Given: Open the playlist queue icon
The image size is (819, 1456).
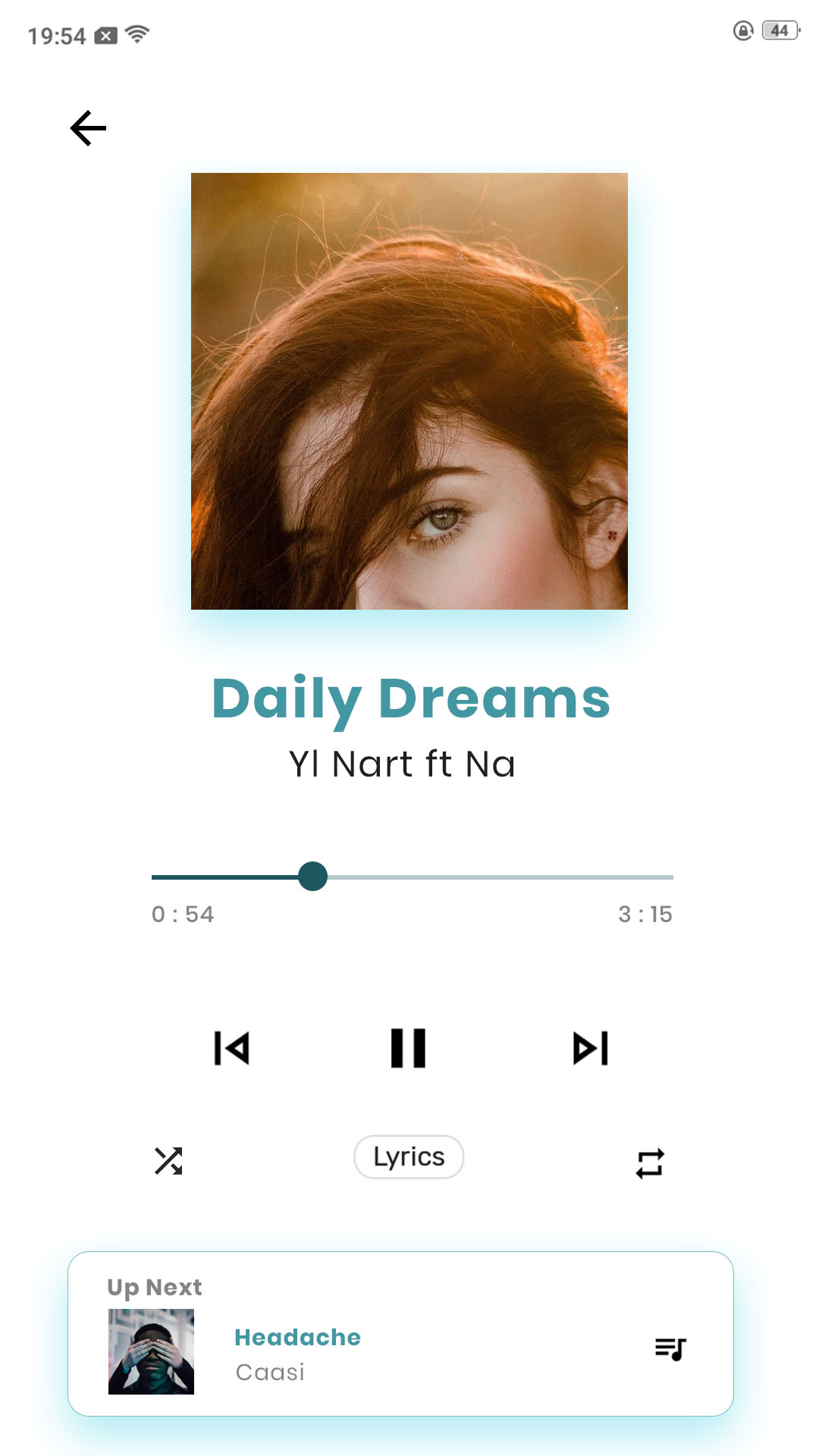Looking at the screenshot, I should coord(670,1349).
